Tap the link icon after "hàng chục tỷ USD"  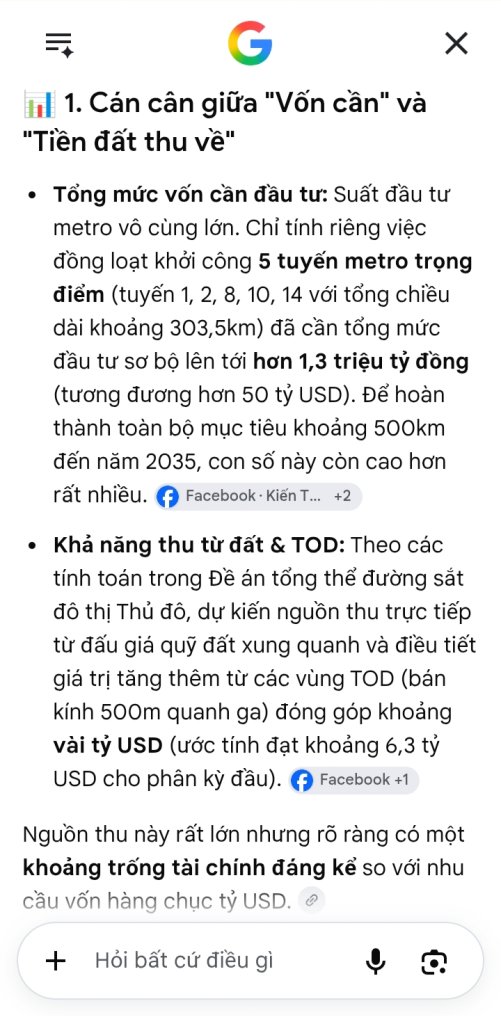pyautogui.click(x=312, y=901)
